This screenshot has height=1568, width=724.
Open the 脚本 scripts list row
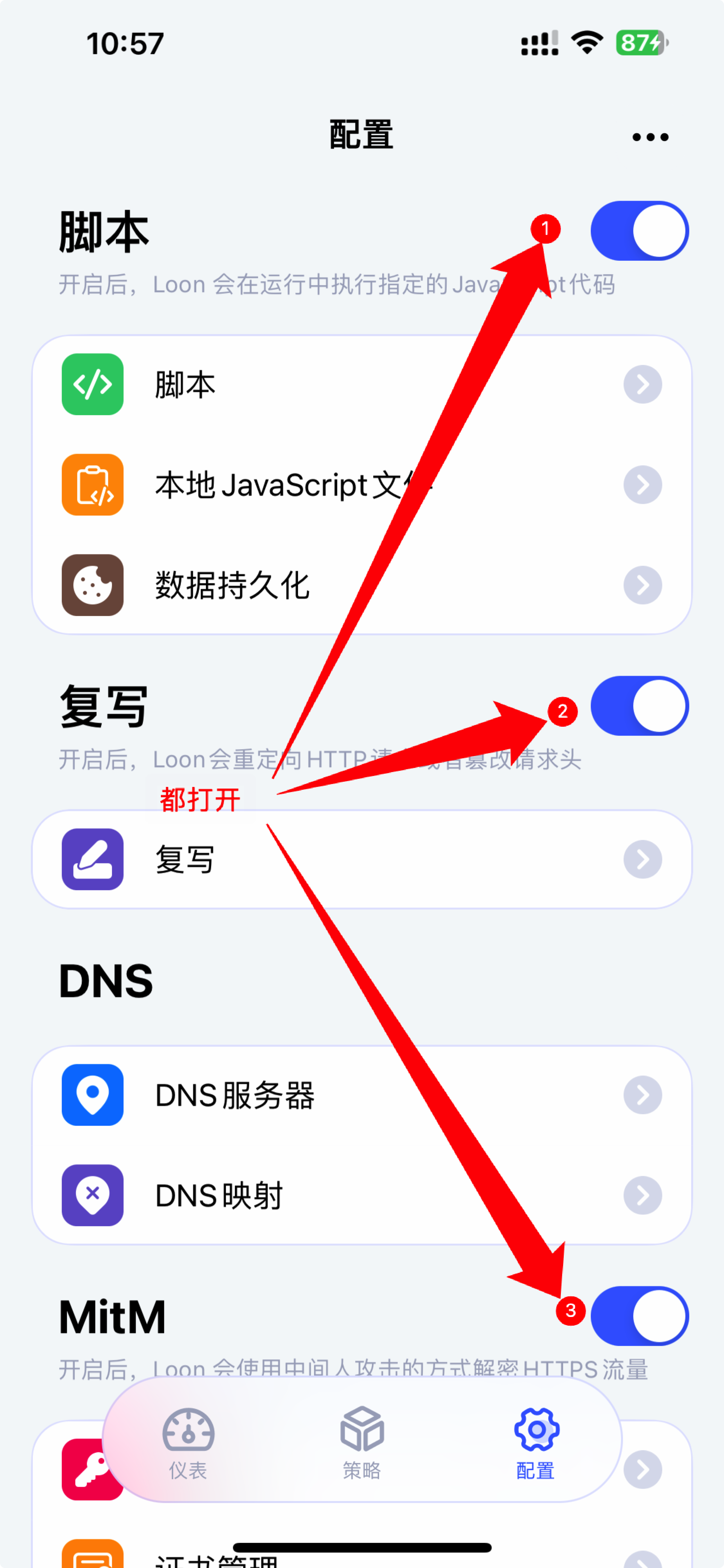pyautogui.click(x=361, y=385)
